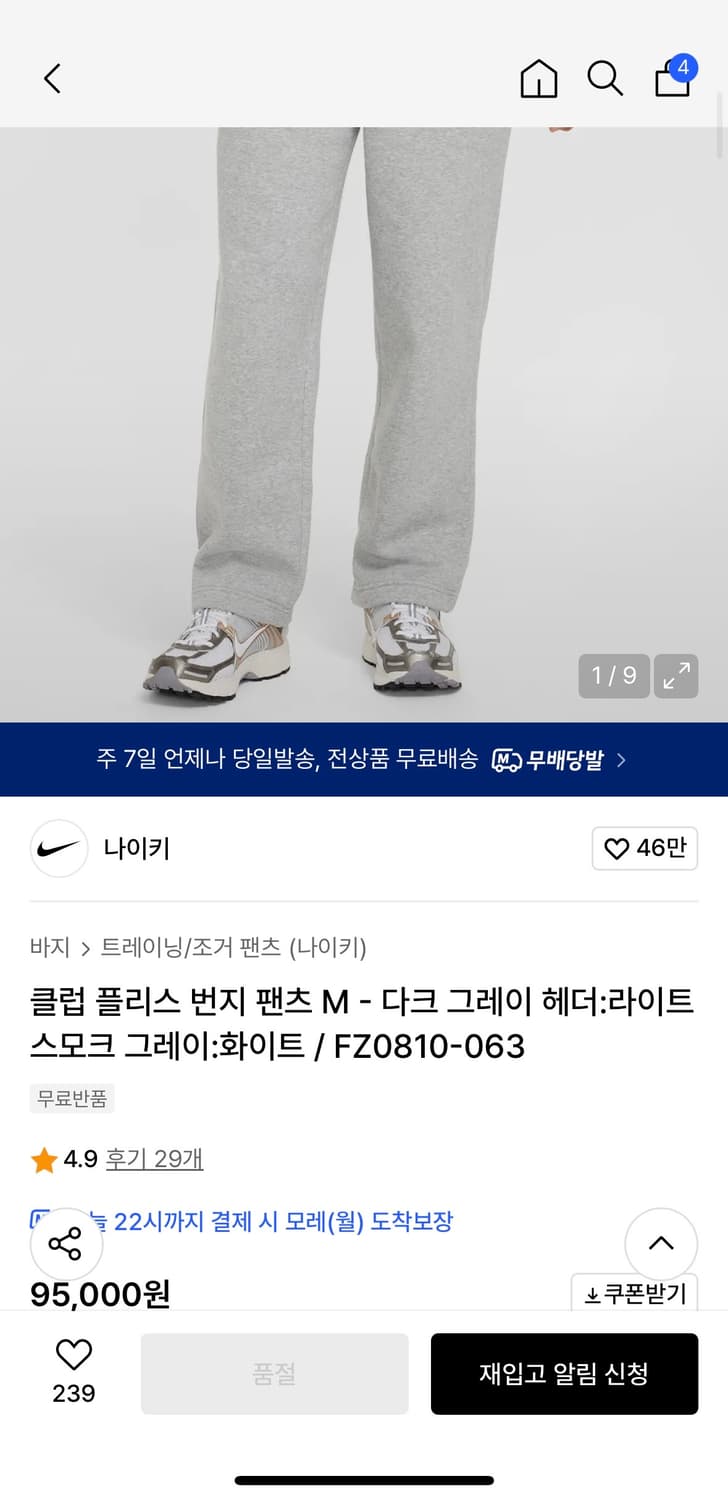
Task: Request restock alert via 재입고 알림 신청
Action: 564,1373
